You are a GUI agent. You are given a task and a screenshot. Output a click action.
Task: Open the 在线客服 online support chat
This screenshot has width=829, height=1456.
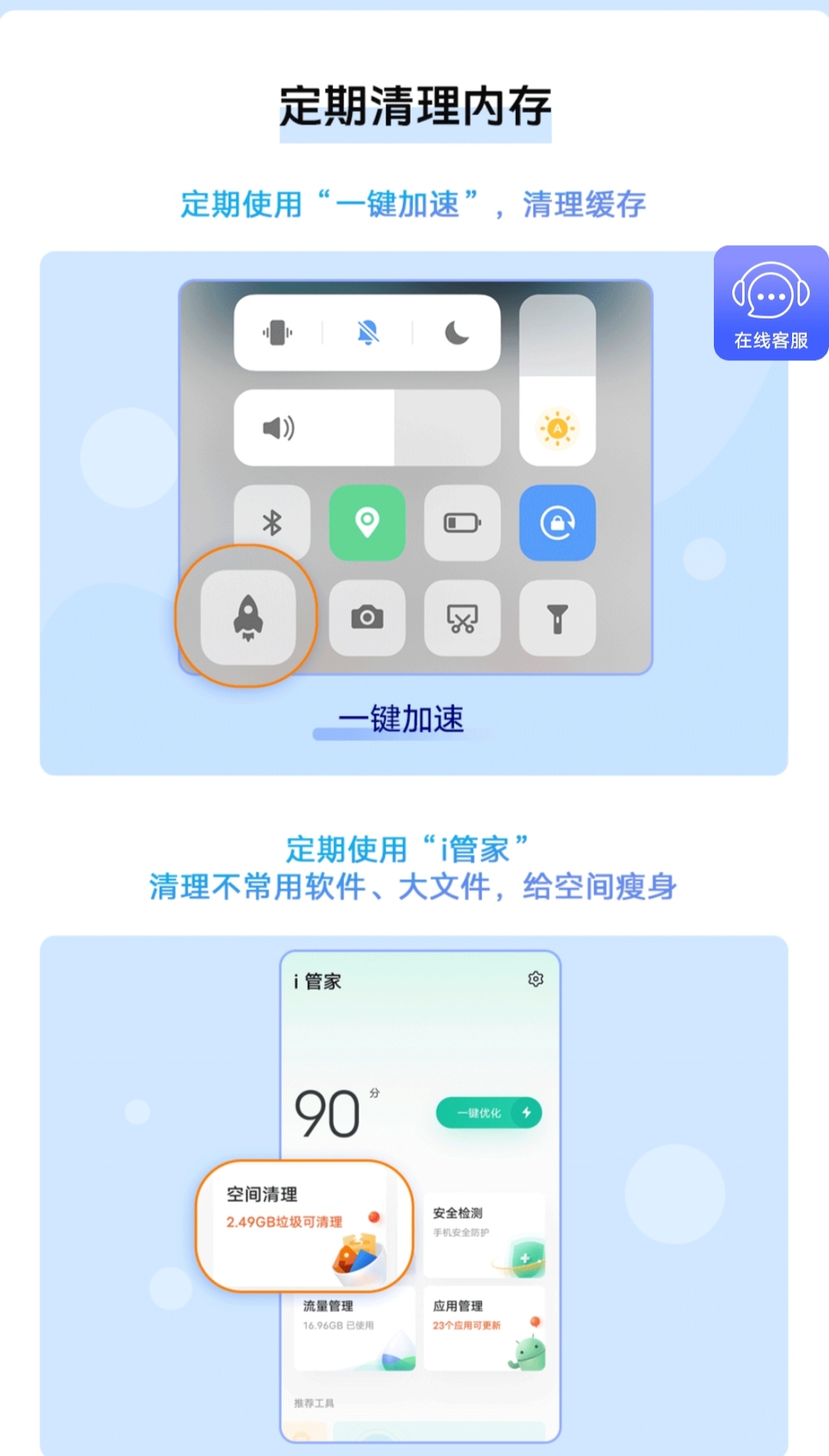tap(771, 303)
